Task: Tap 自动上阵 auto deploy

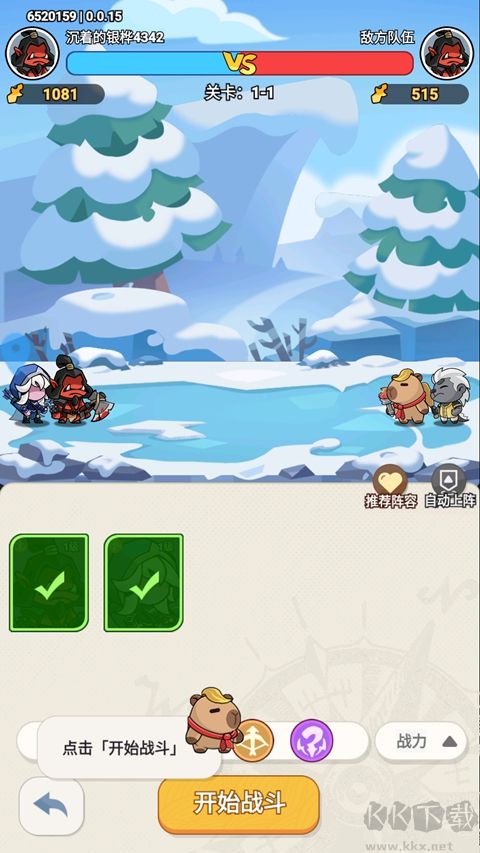Action: click(x=450, y=487)
